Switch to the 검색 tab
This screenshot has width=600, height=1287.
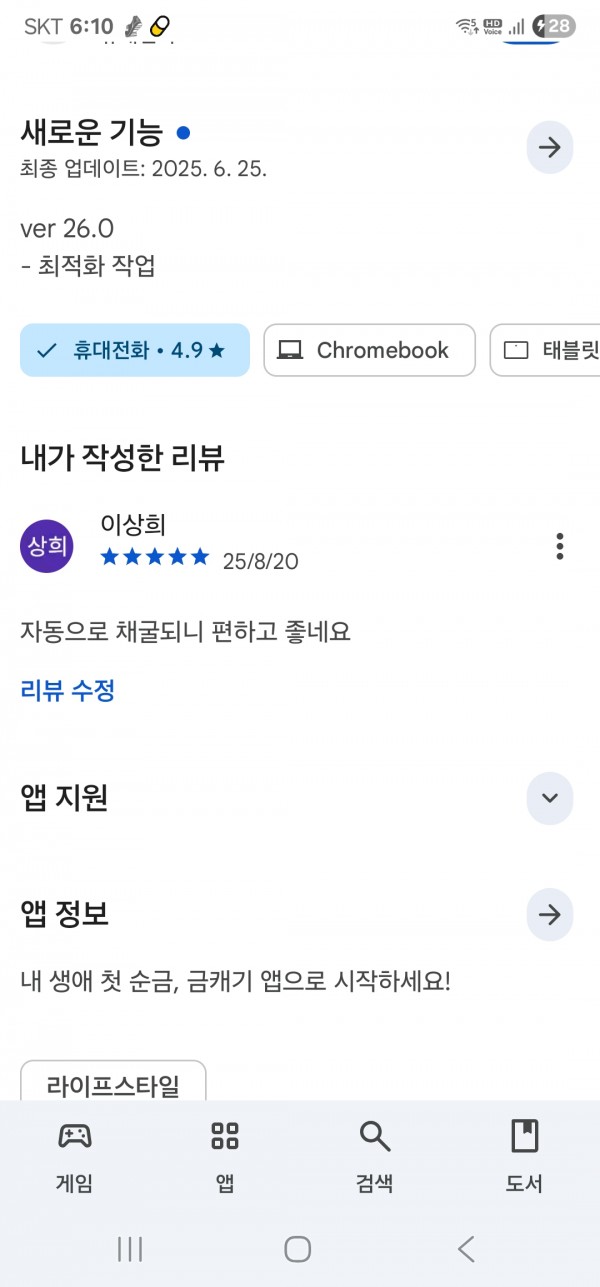375,1157
